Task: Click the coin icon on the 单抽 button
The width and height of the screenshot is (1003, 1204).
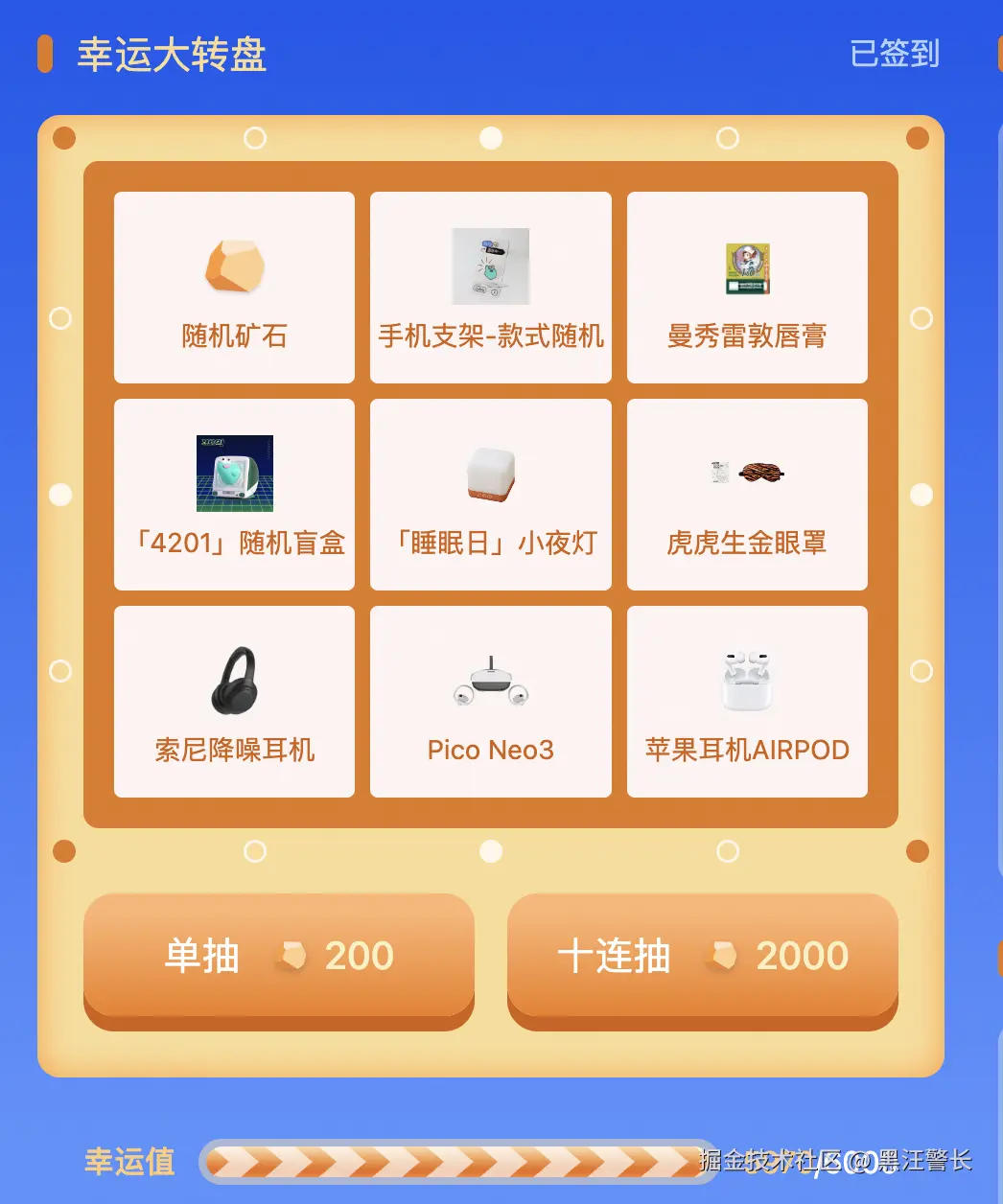Action: pyautogui.click(x=294, y=956)
